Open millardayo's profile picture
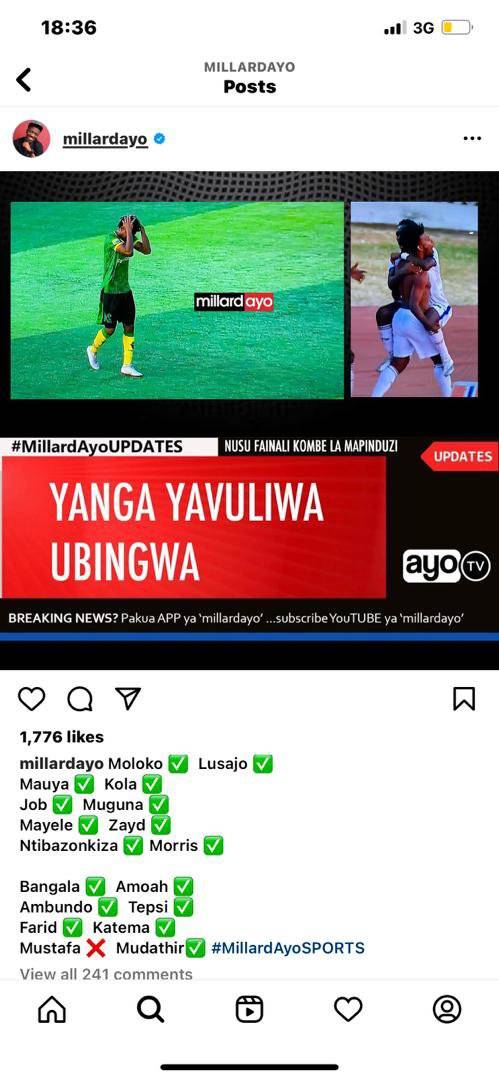The width and height of the screenshot is (499, 1080). (32, 138)
